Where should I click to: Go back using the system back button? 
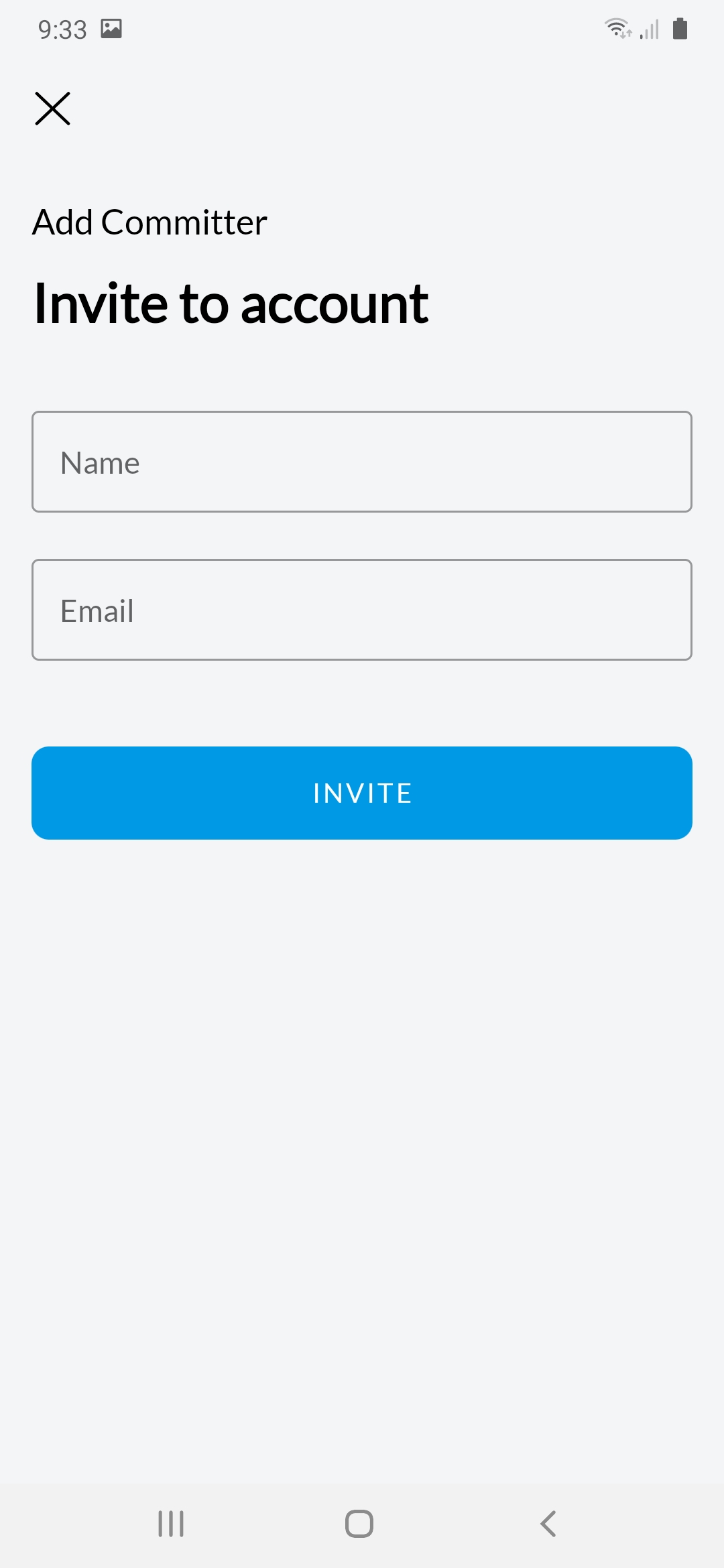point(548,1523)
